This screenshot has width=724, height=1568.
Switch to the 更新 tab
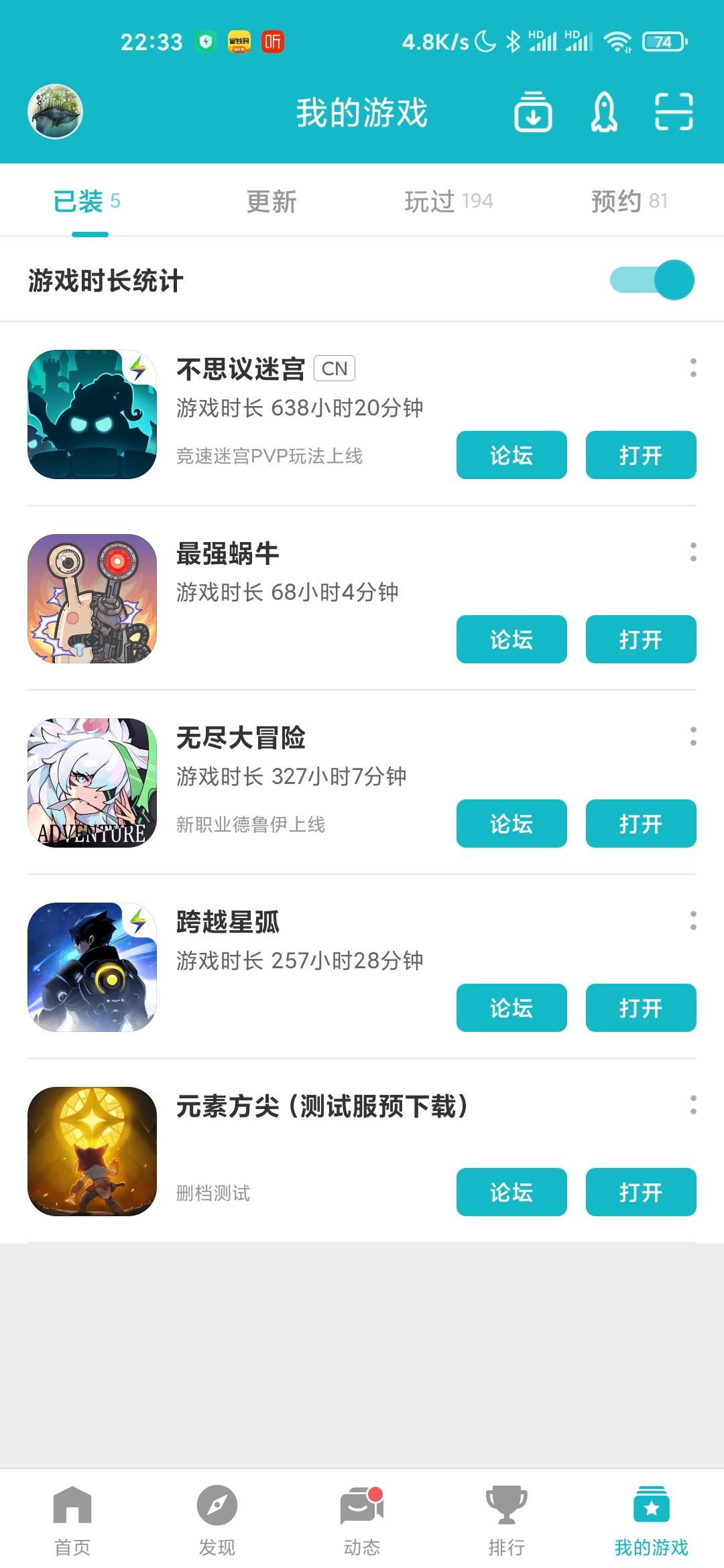pyautogui.click(x=271, y=201)
